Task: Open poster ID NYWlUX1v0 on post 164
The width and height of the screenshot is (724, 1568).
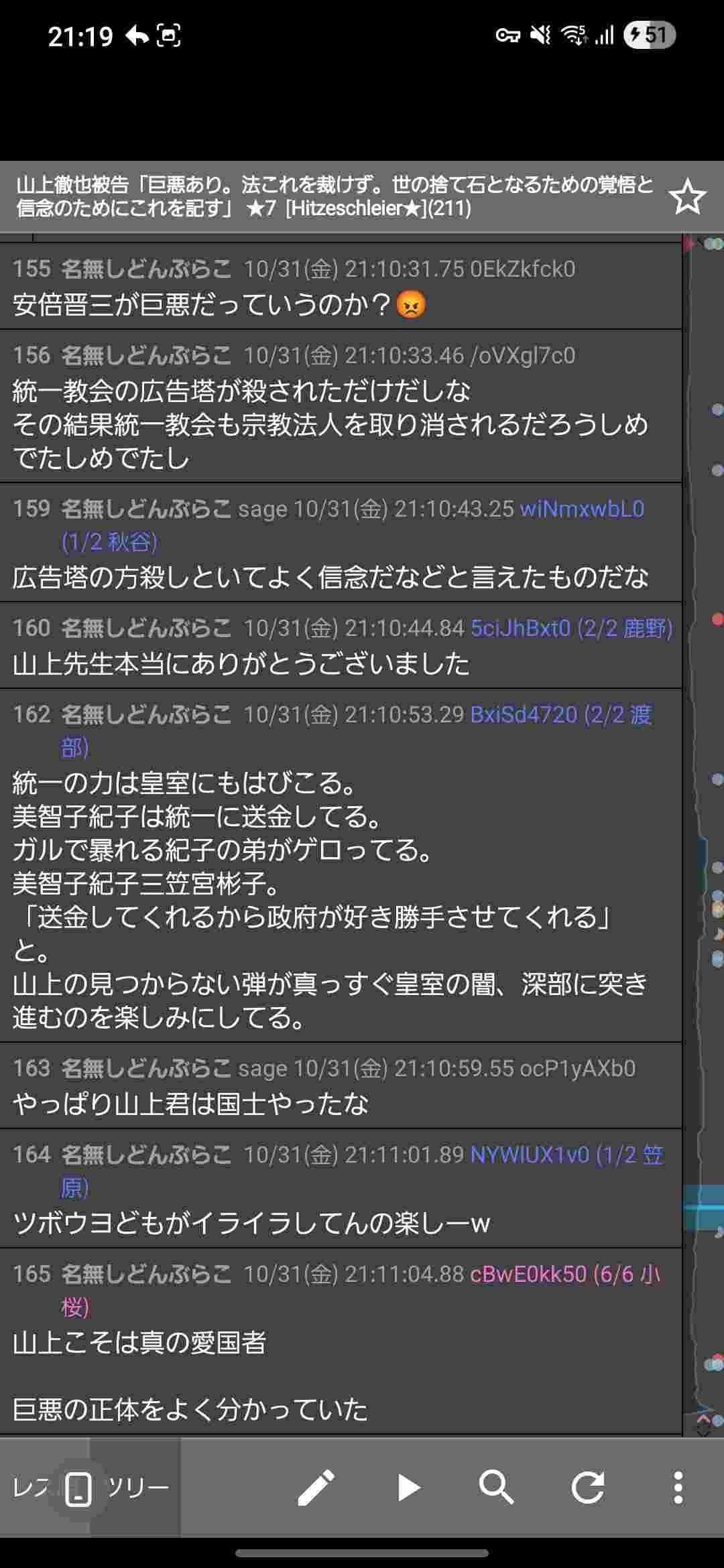Action: pos(530,1155)
